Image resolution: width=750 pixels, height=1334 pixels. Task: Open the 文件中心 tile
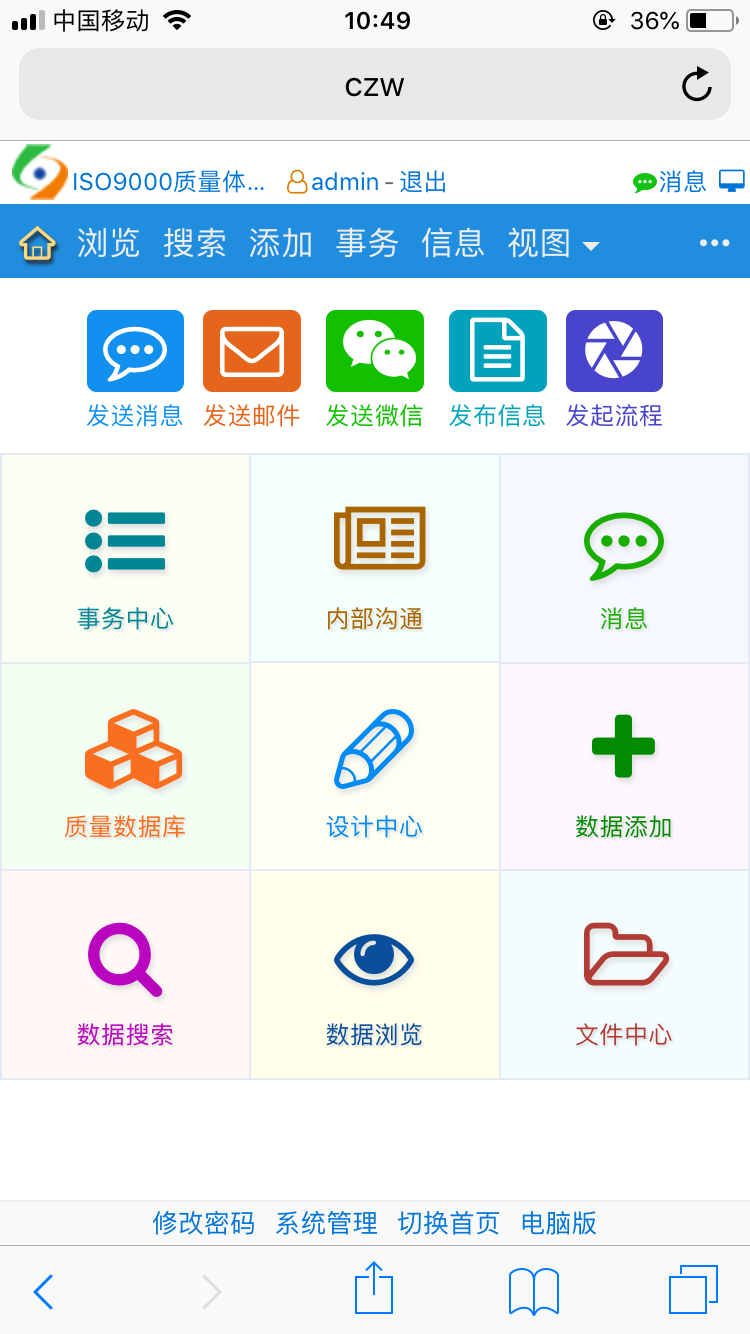click(x=624, y=974)
